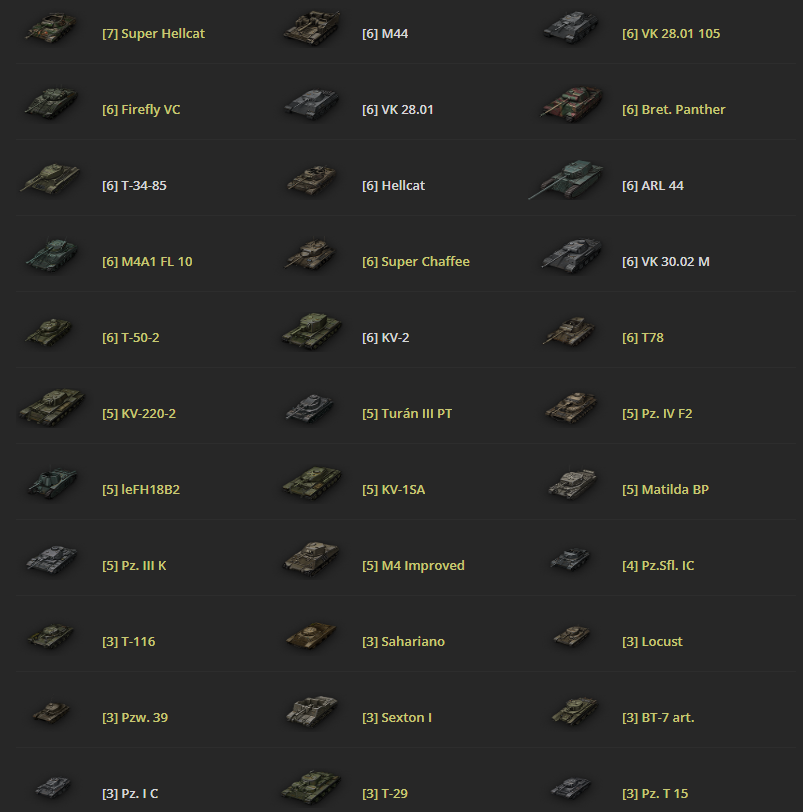
Task: Open the Bret. Panther entry
Action: 673,110
